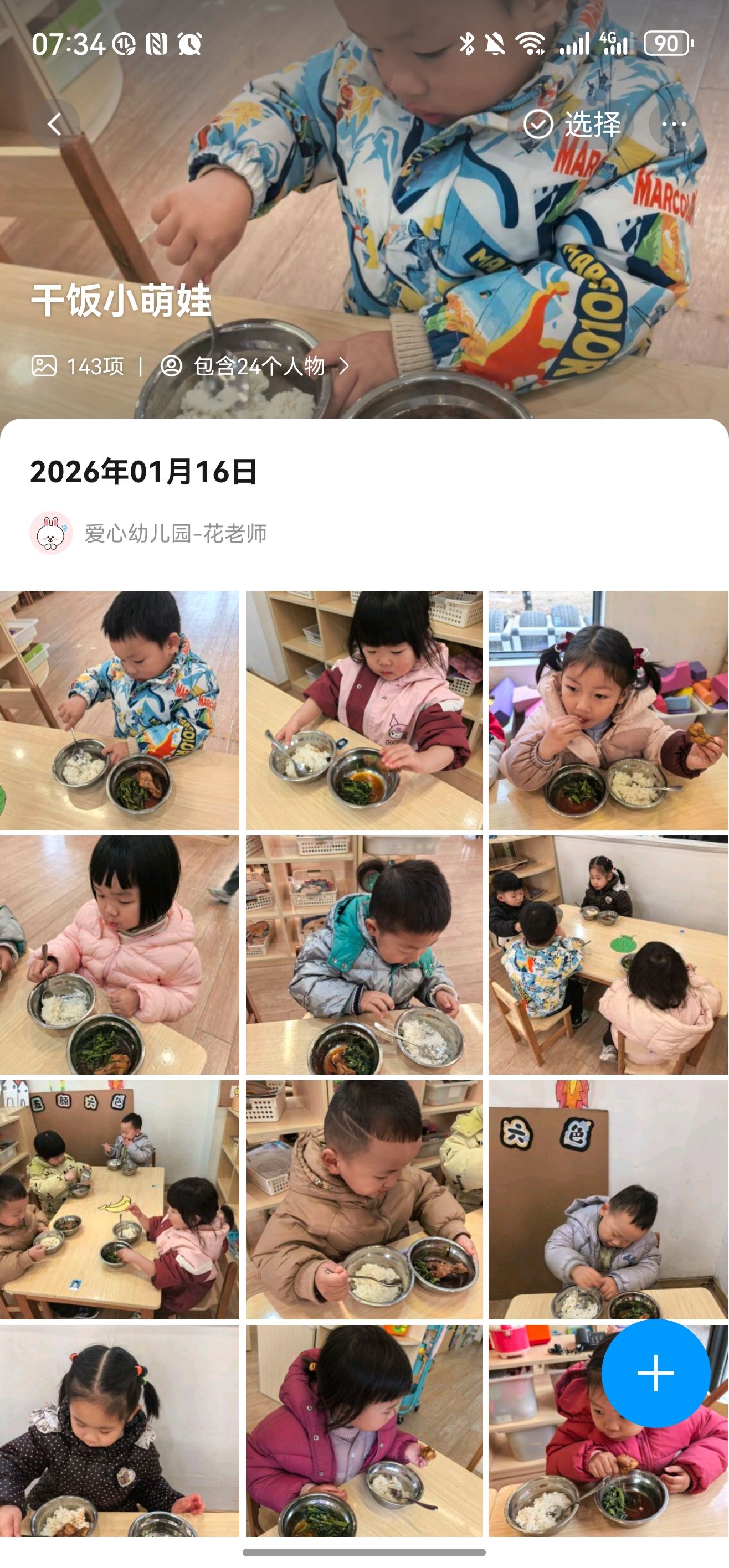Open photo of pigtailed girl eating chicken

tap(608, 710)
